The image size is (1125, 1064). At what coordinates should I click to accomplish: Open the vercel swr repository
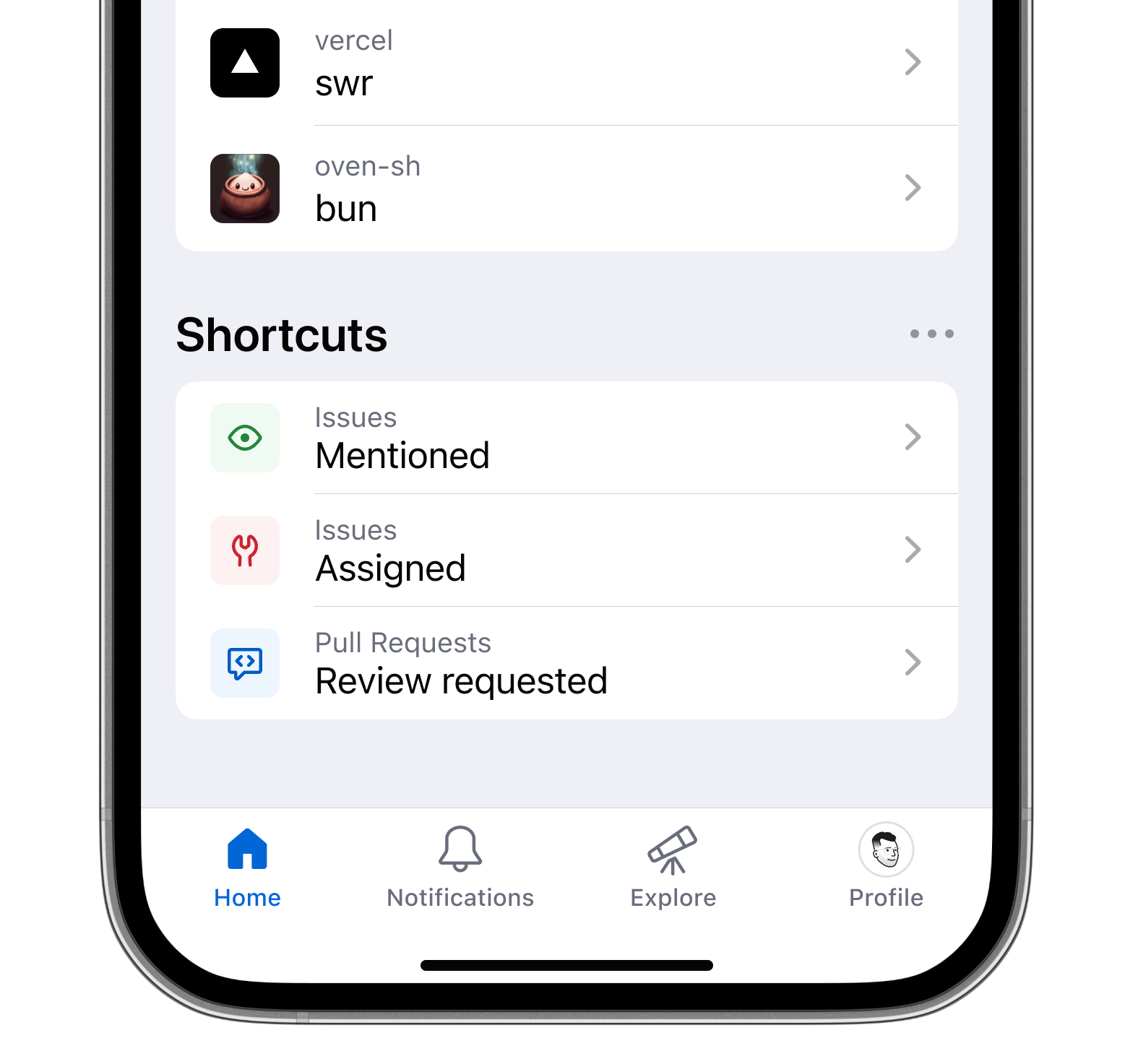(x=566, y=63)
